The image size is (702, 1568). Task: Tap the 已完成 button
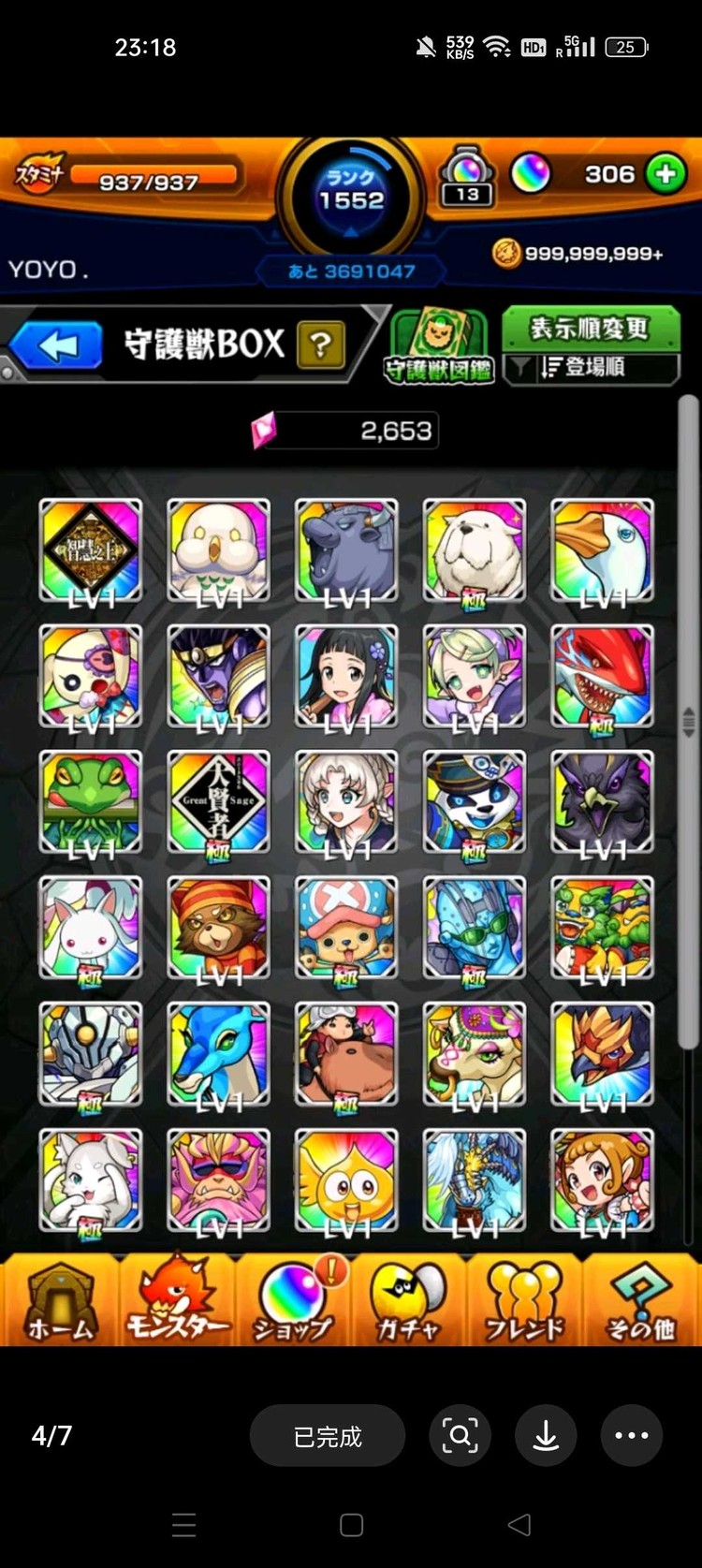click(x=327, y=1435)
